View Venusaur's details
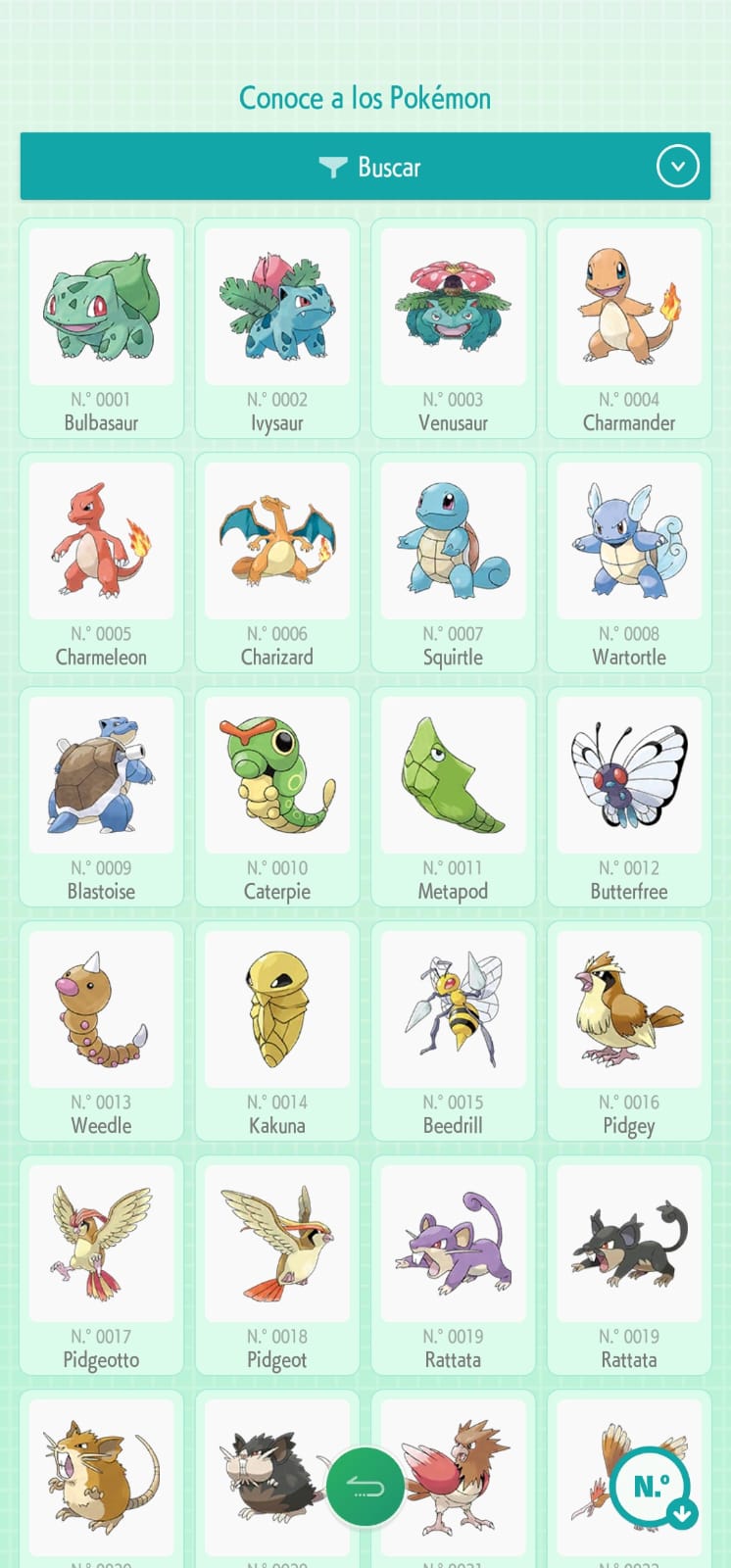The image size is (731, 1568). (x=453, y=327)
